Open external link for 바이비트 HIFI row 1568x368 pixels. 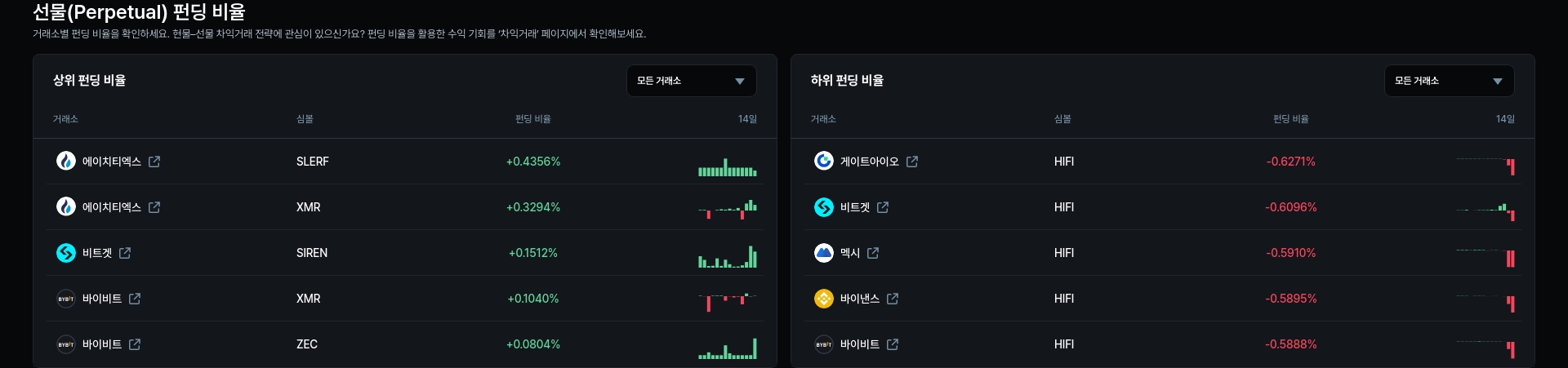tap(893, 344)
